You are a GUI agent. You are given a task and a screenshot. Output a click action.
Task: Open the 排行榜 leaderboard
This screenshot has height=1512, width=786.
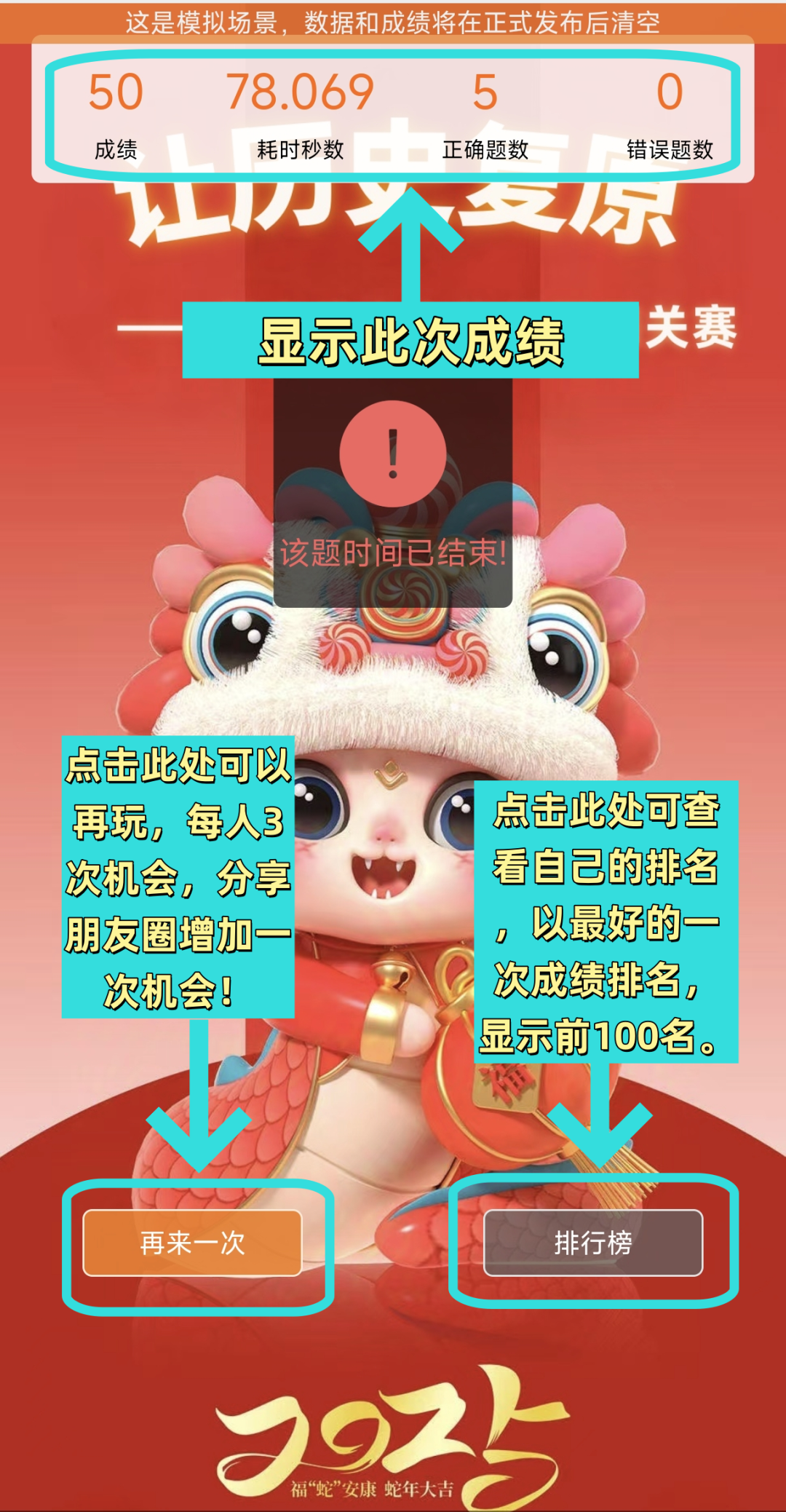pos(593,1243)
